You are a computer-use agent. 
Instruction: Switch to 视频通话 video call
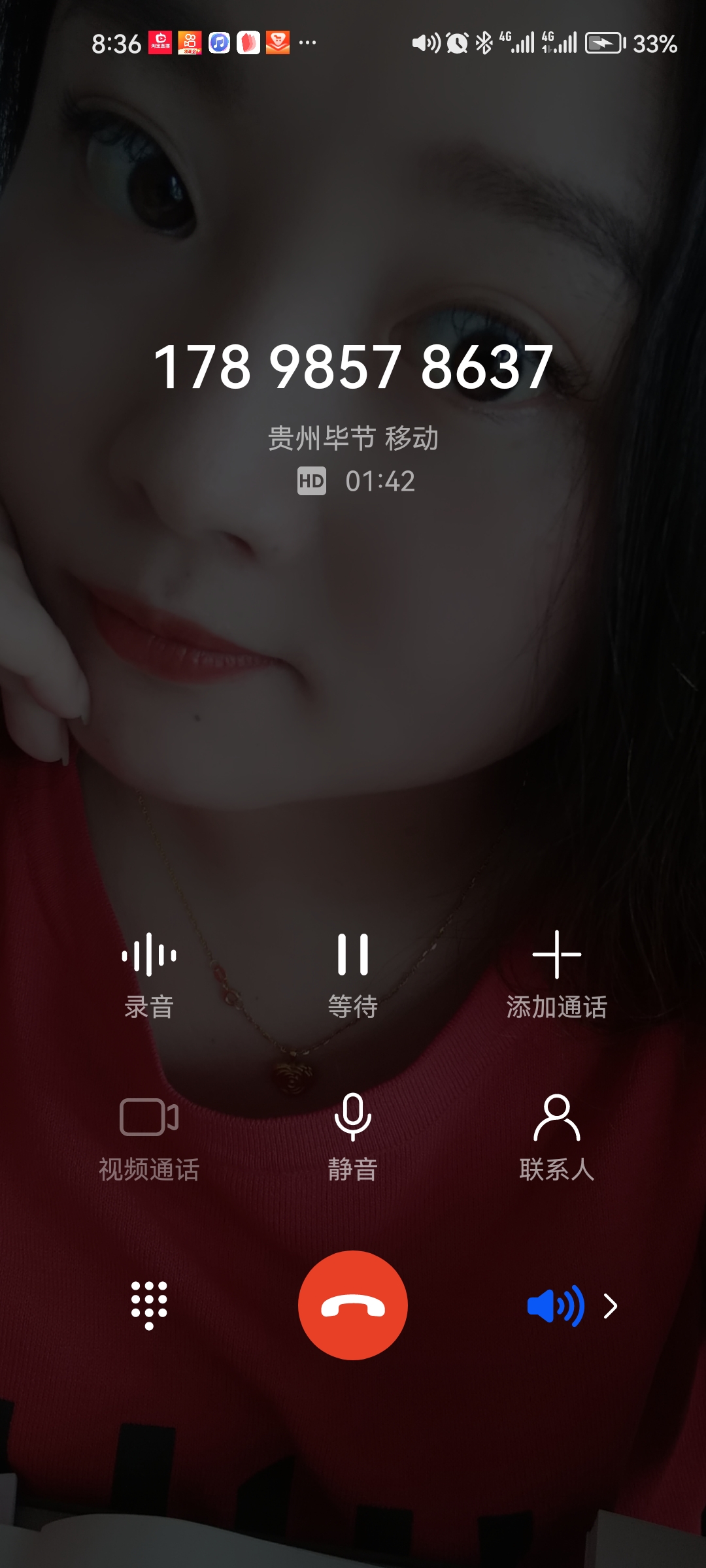pyautogui.click(x=149, y=1135)
